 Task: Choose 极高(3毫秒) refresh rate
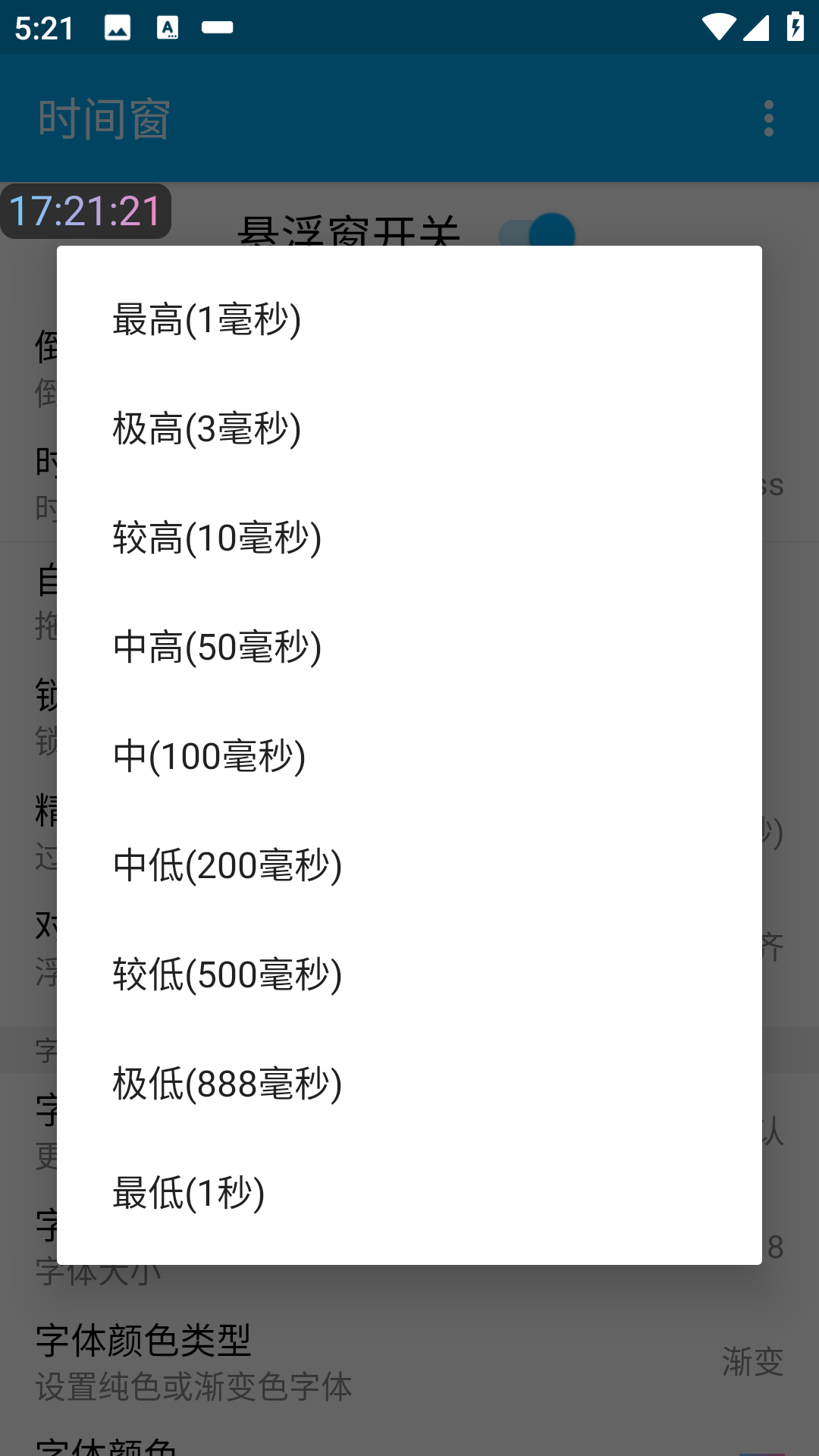click(206, 428)
